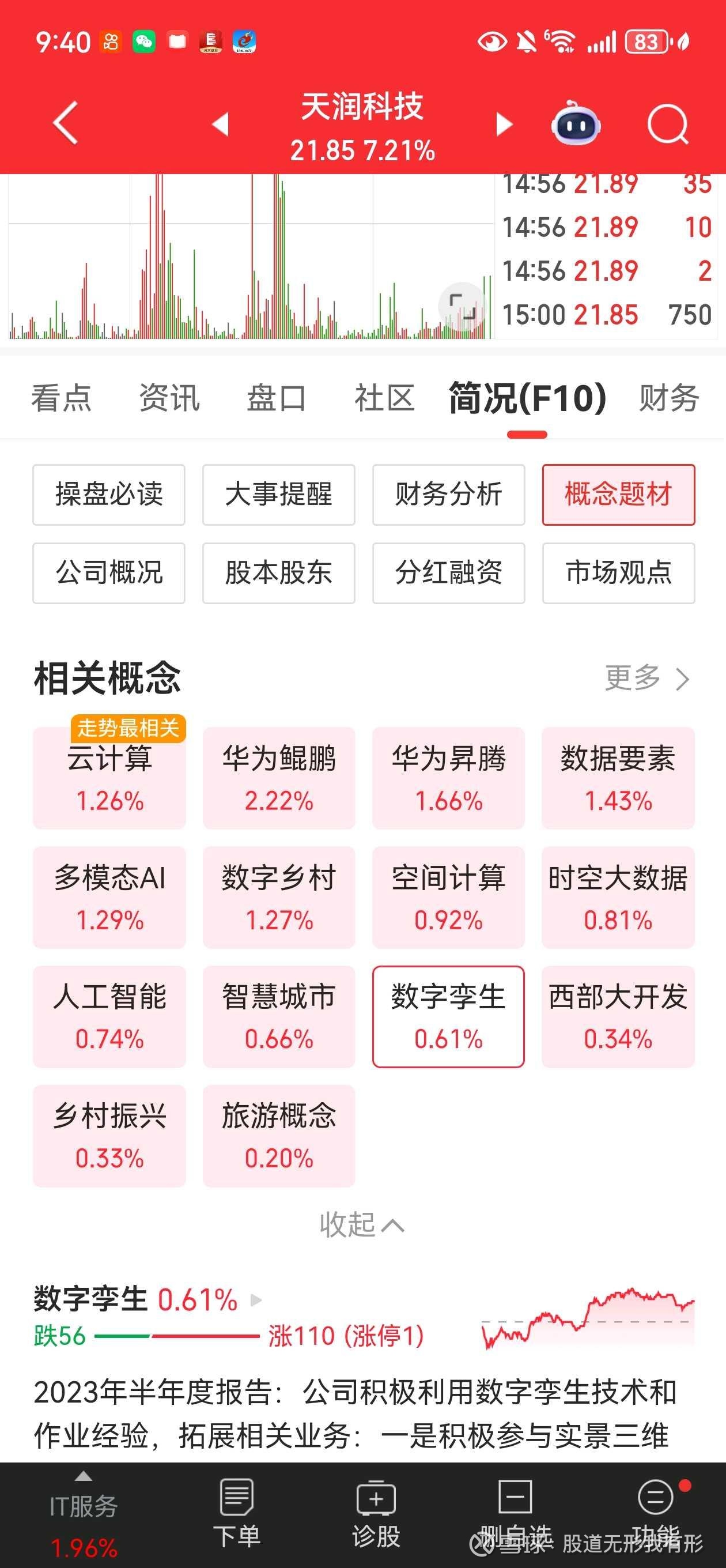Open the 华为鲲鹏 concept card

(x=279, y=778)
